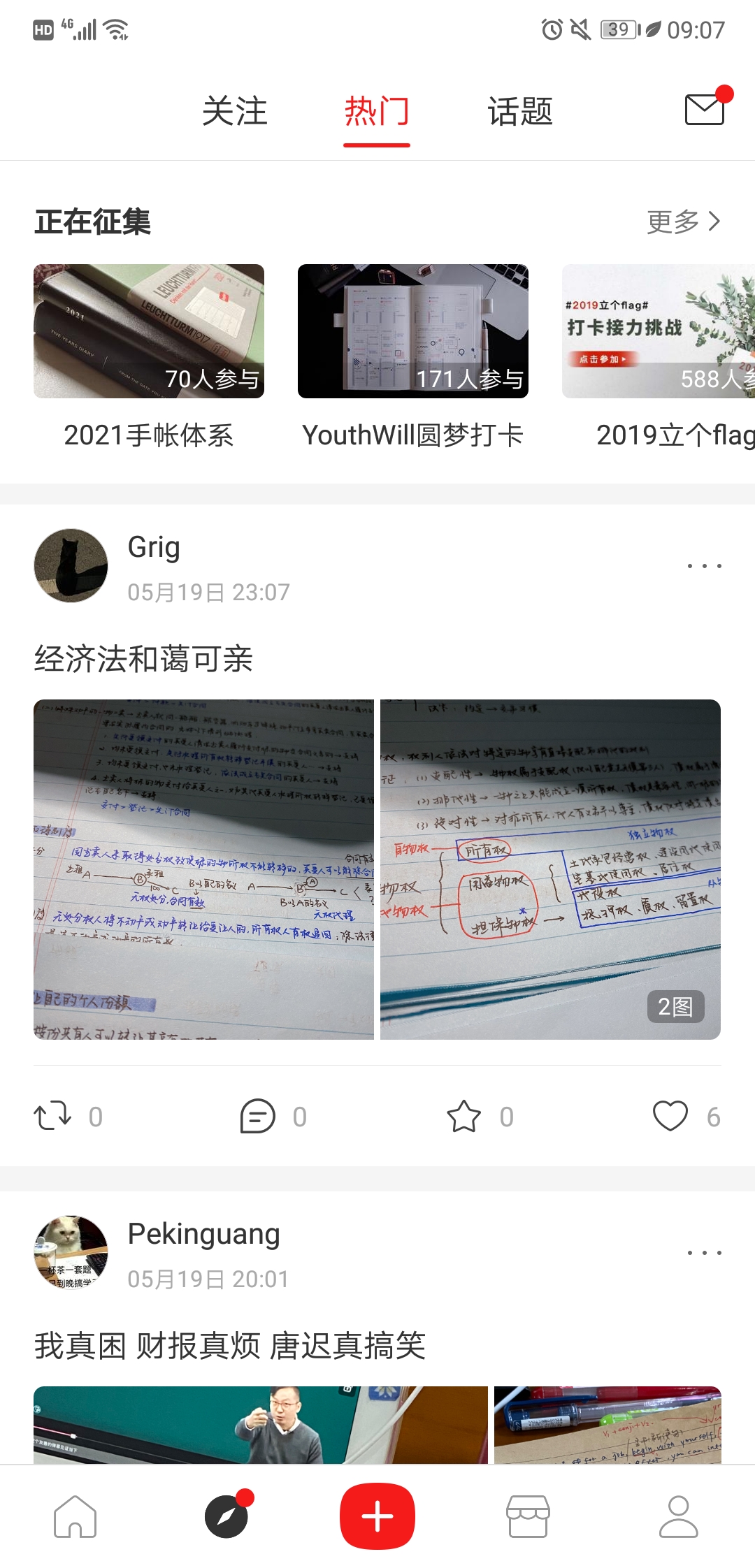Open Grig's profile avatar

coord(71,565)
